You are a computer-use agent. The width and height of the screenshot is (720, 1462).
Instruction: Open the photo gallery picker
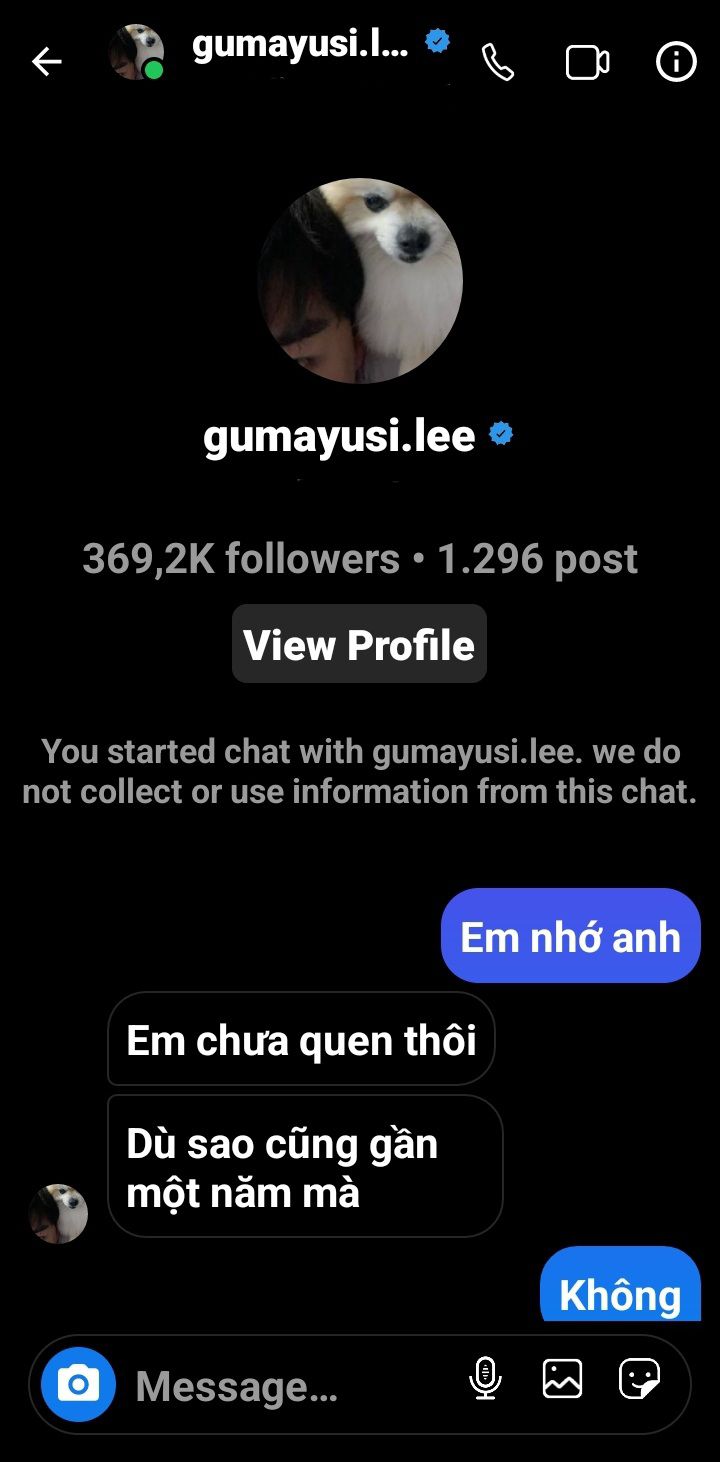tap(562, 1379)
